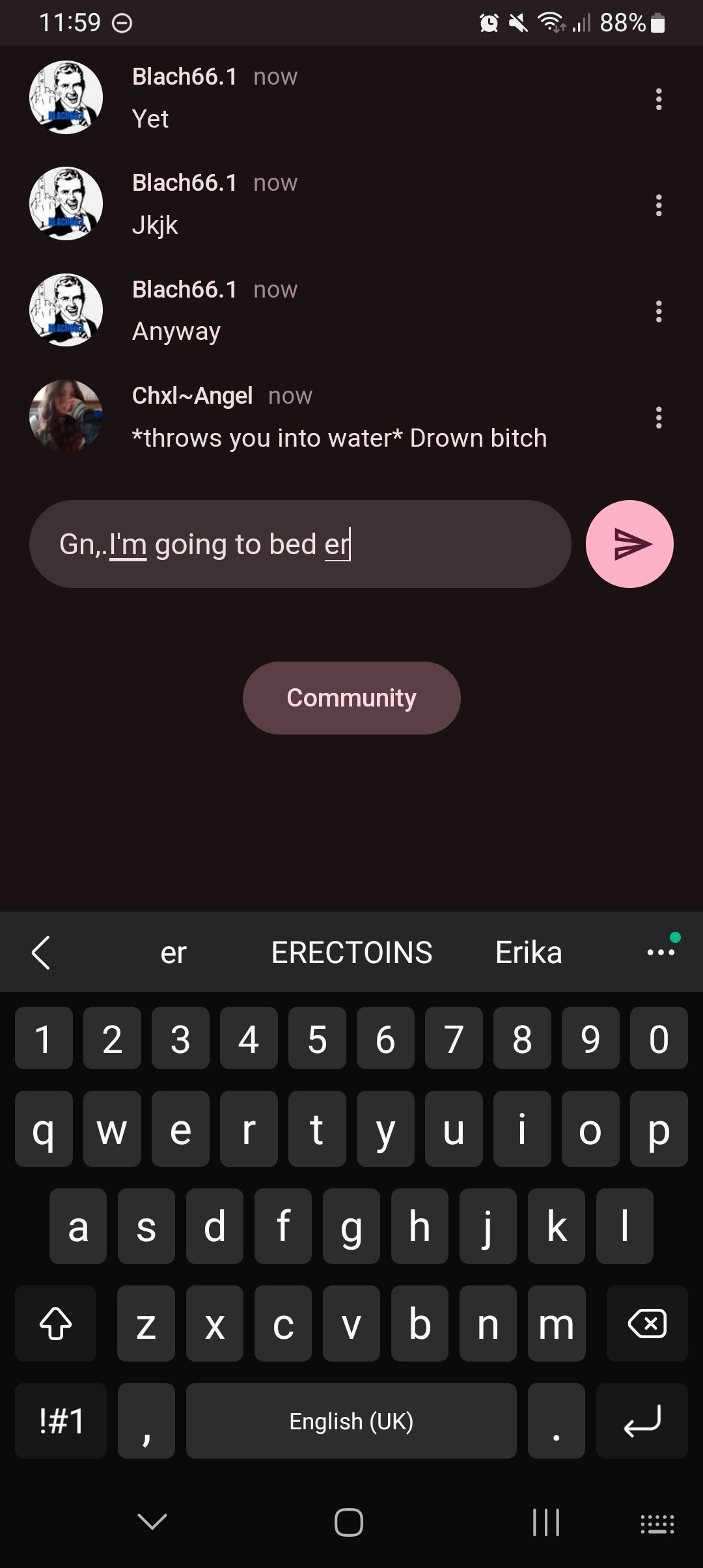Select the 'ERECTOINS' word suggestion
The height and width of the screenshot is (1568, 703).
[351, 953]
